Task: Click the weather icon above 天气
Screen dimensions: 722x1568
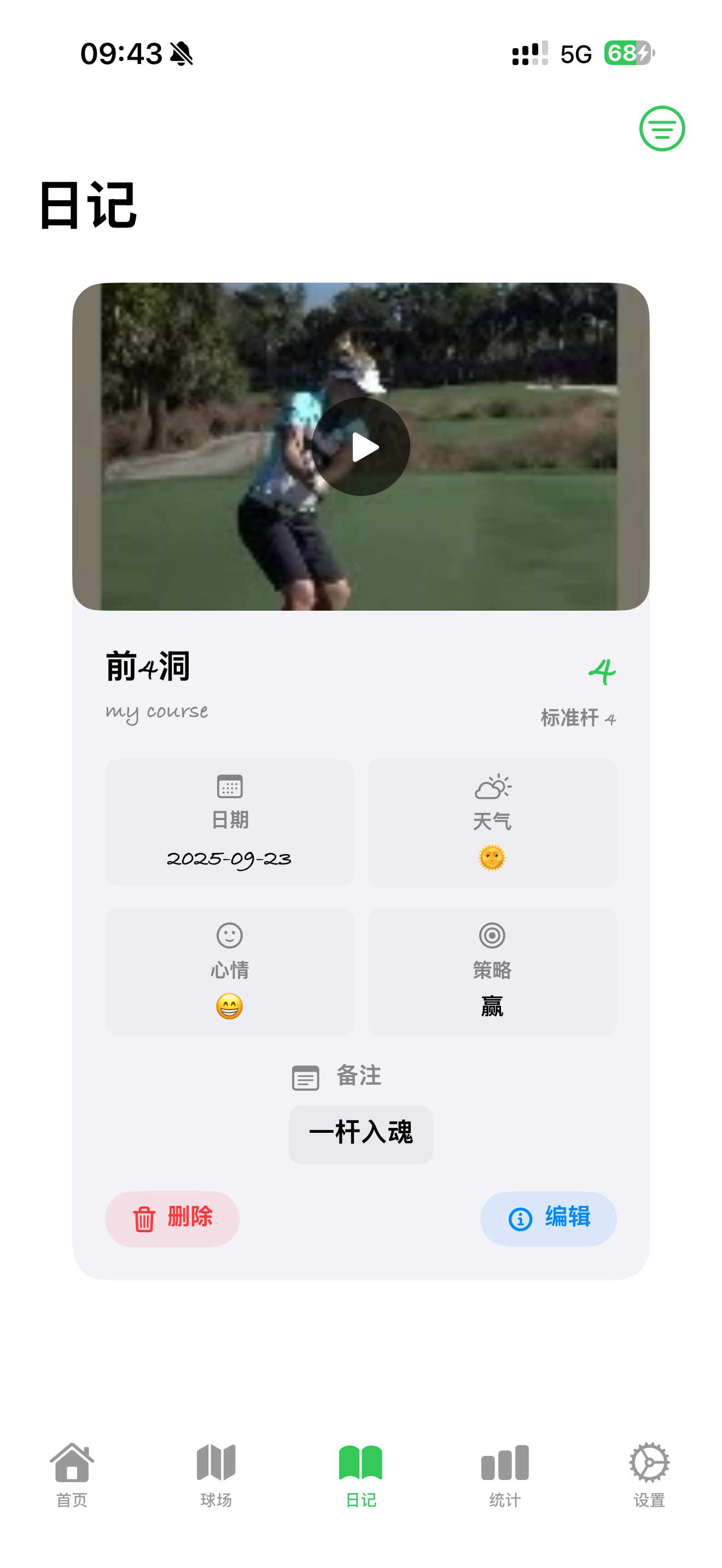Action: tap(492, 785)
